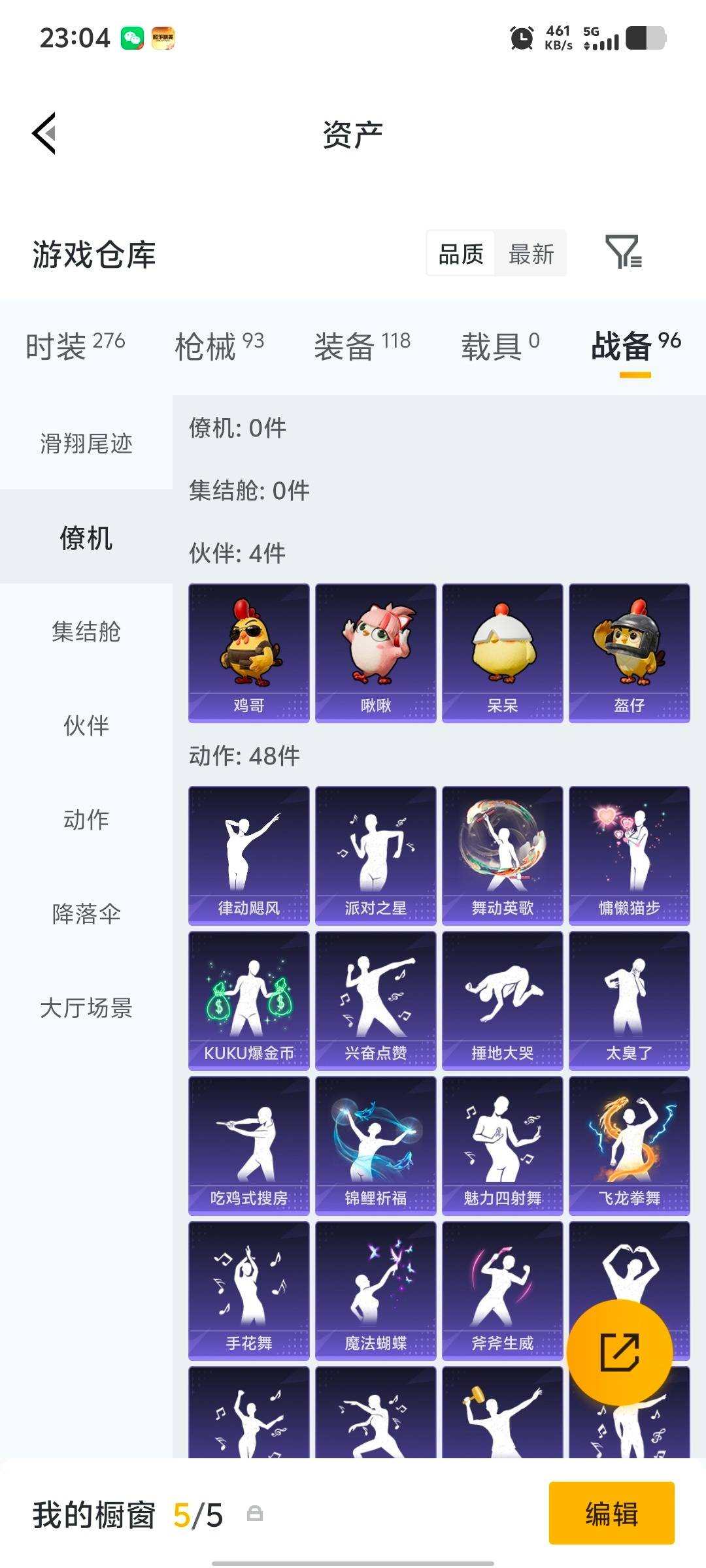
Task: Switch sorting to 最新
Action: click(x=531, y=255)
